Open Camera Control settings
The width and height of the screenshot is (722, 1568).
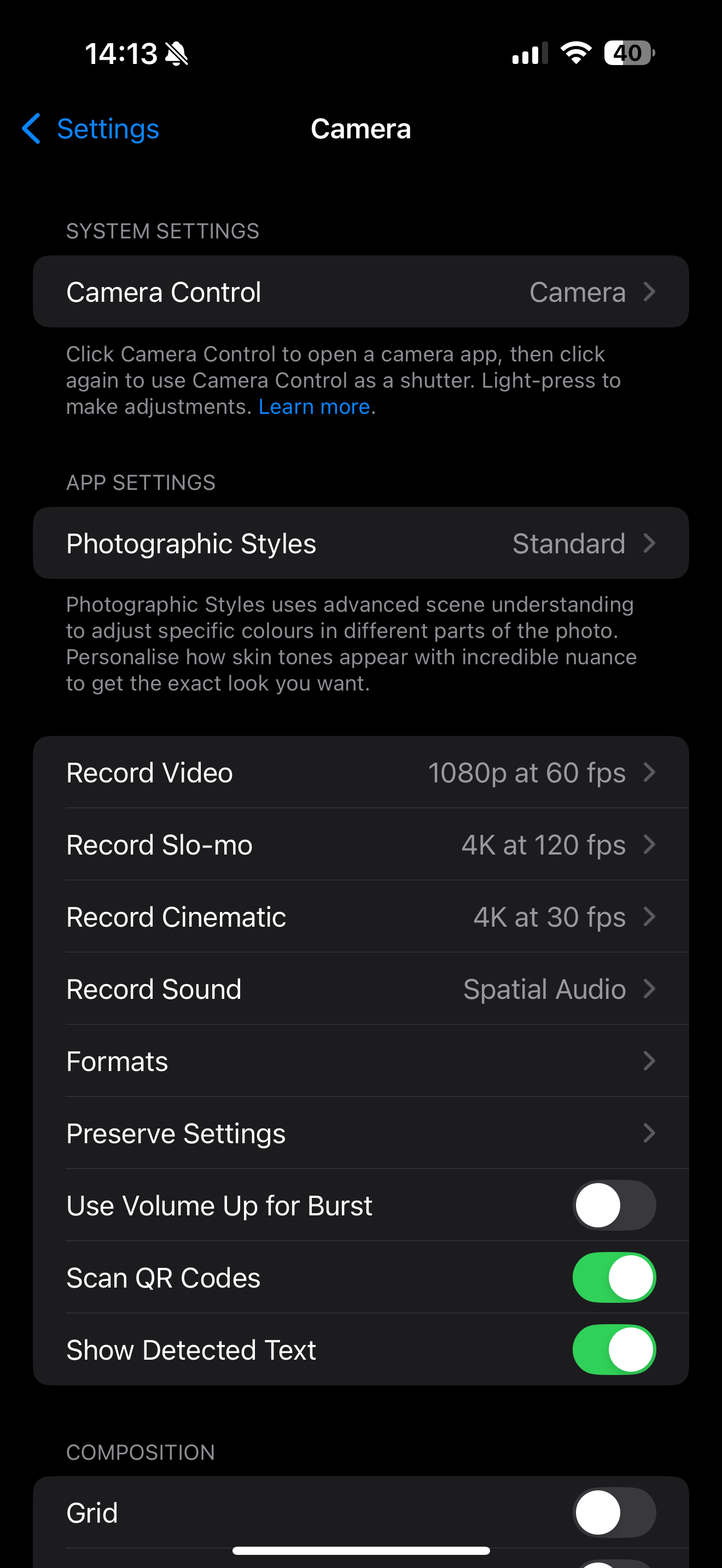360,292
